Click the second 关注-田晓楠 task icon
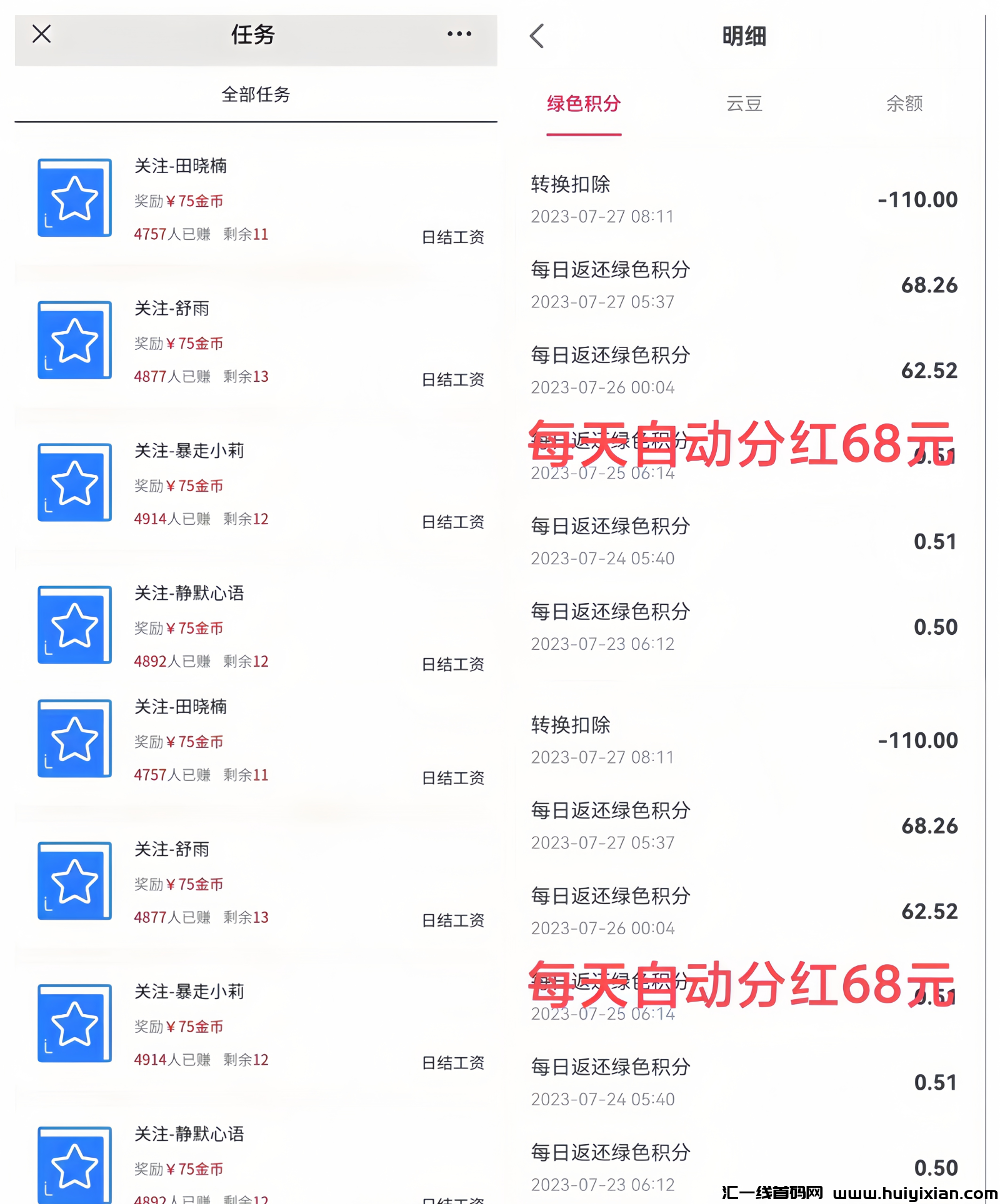Image resolution: width=1000 pixels, height=1204 pixels. pos(73,739)
